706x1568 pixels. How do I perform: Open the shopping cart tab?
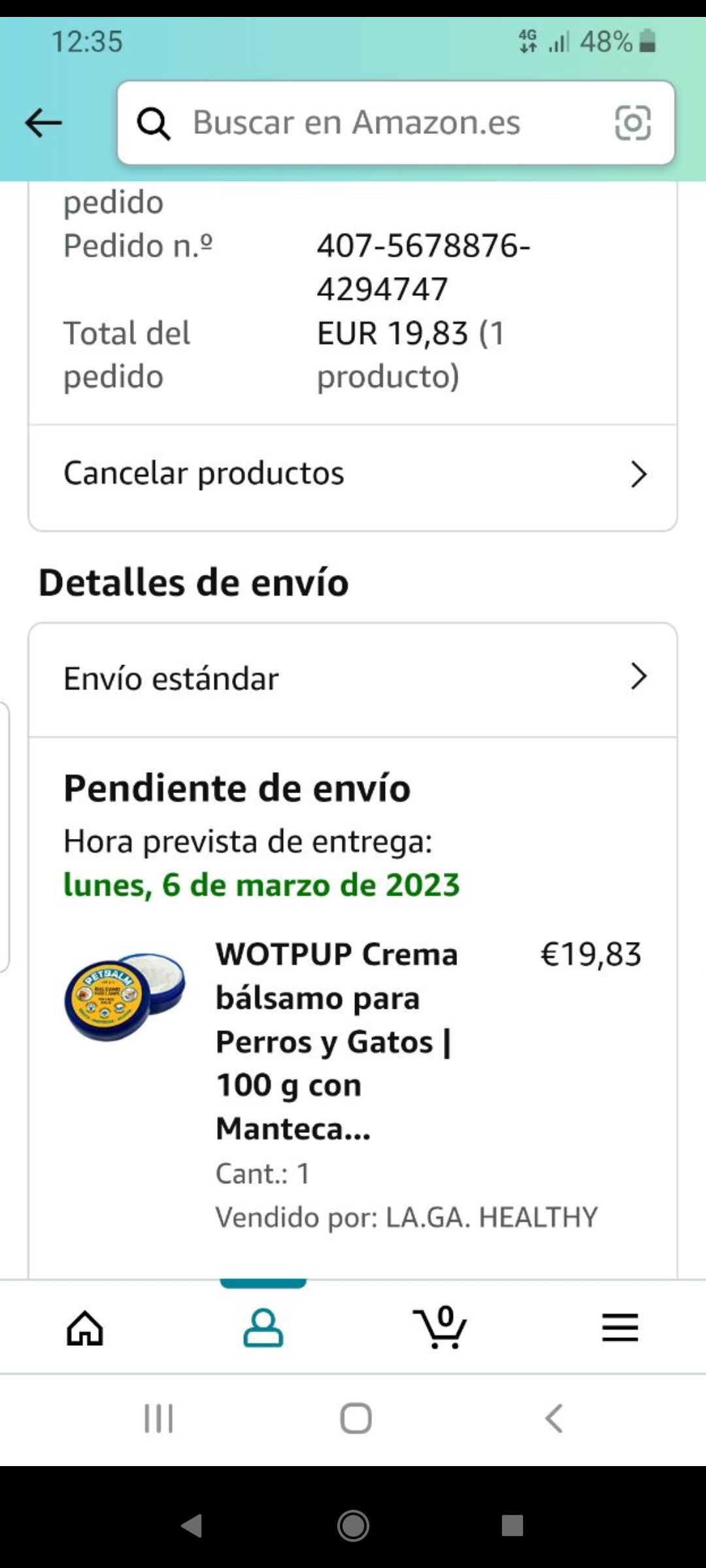click(441, 1328)
